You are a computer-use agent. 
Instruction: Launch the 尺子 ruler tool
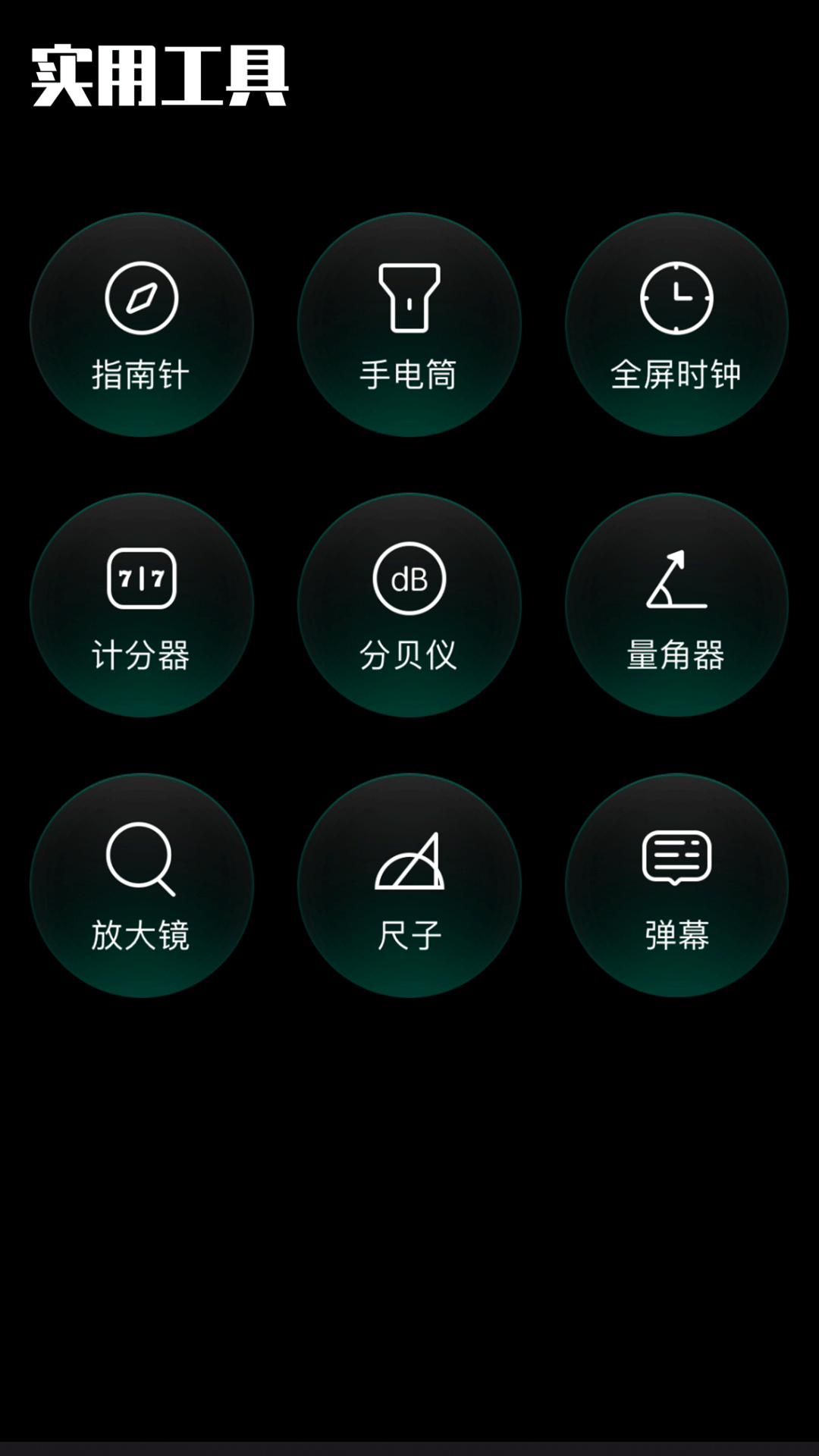[x=409, y=886]
